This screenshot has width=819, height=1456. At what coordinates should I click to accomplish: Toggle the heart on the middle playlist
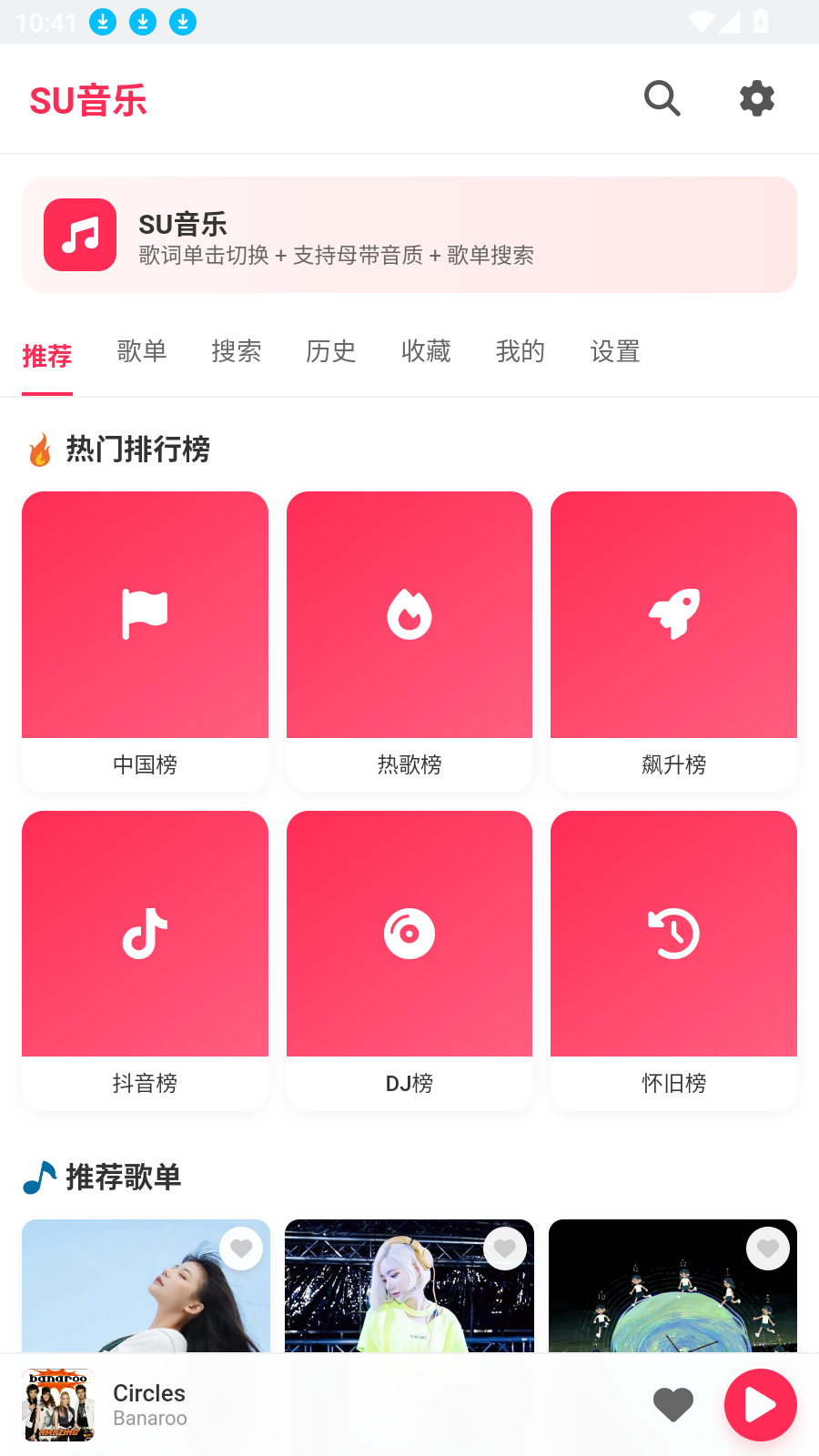click(x=504, y=1249)
